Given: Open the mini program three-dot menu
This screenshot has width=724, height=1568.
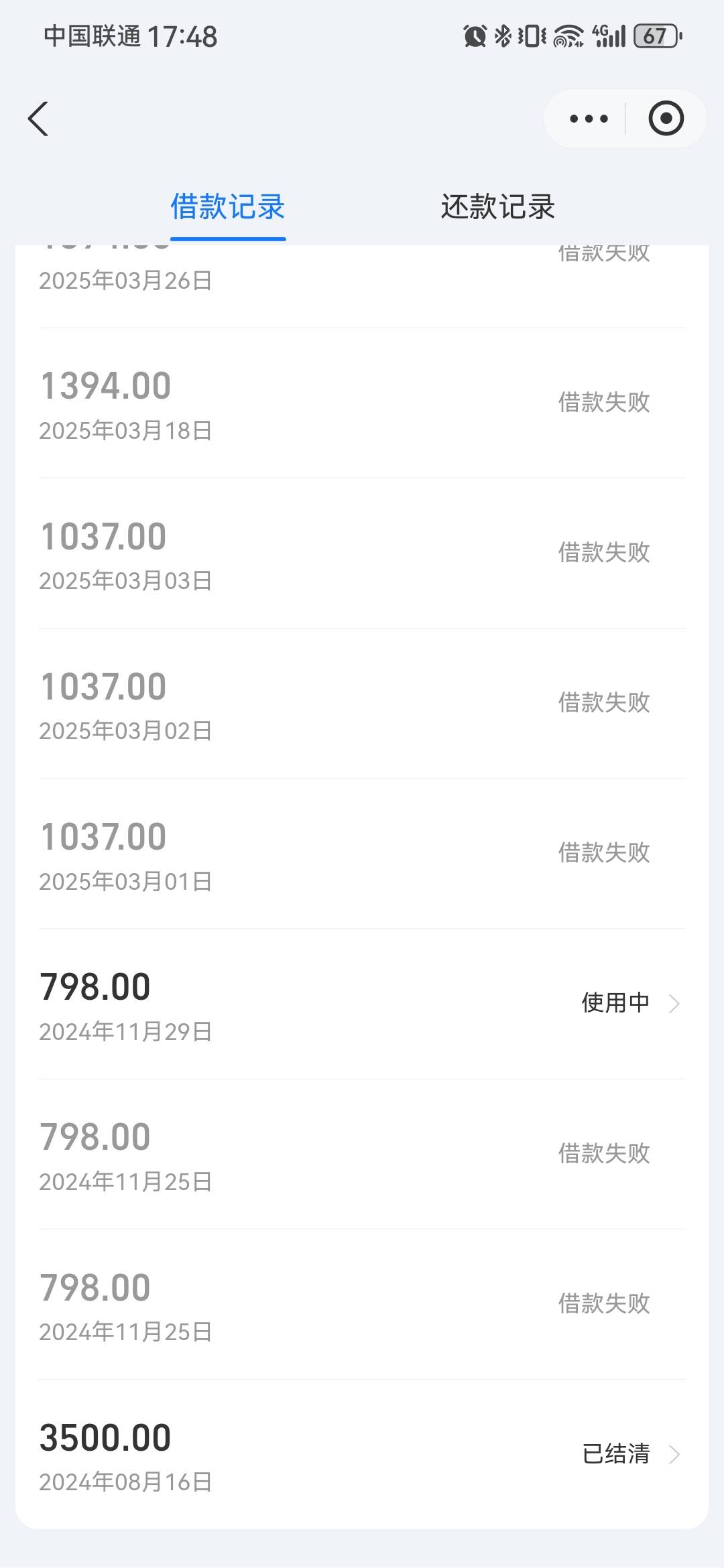Looking at the screenshot, I should tap(588, 119).
